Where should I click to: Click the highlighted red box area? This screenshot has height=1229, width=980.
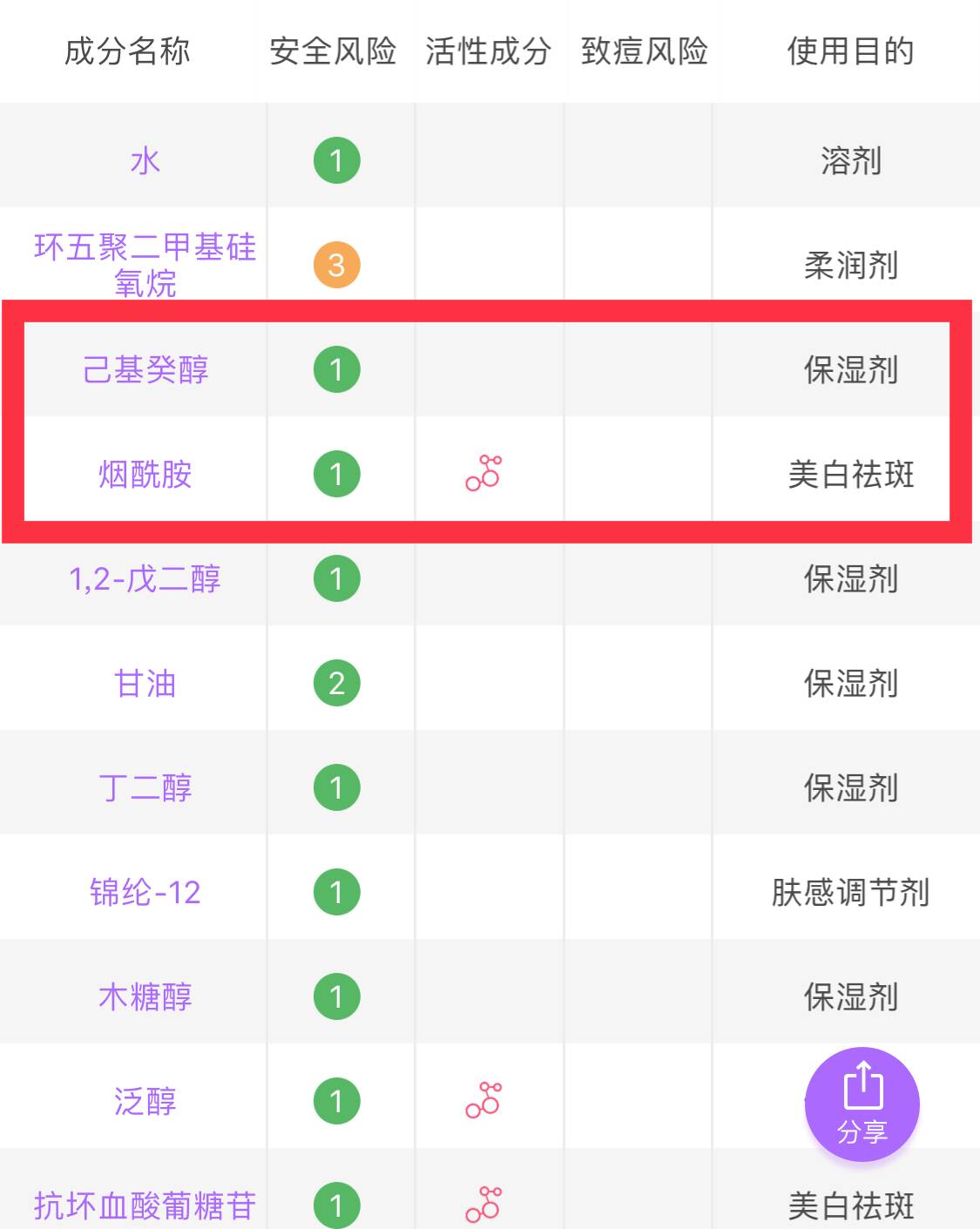[x=490, y=422]
